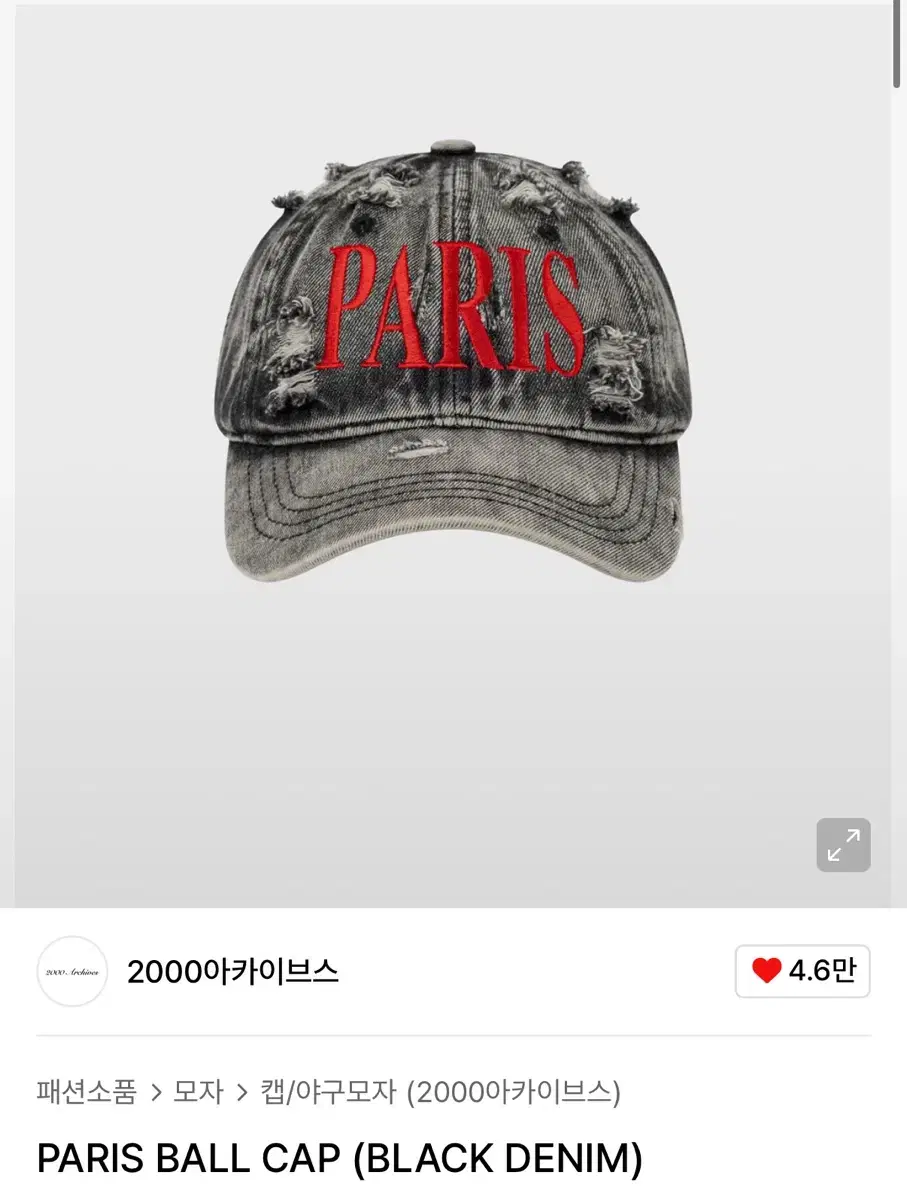Visit seller 2000아카이브스 profile
Image resolution: width=907 pixels, height=1200 pixels.
point(232,971)
